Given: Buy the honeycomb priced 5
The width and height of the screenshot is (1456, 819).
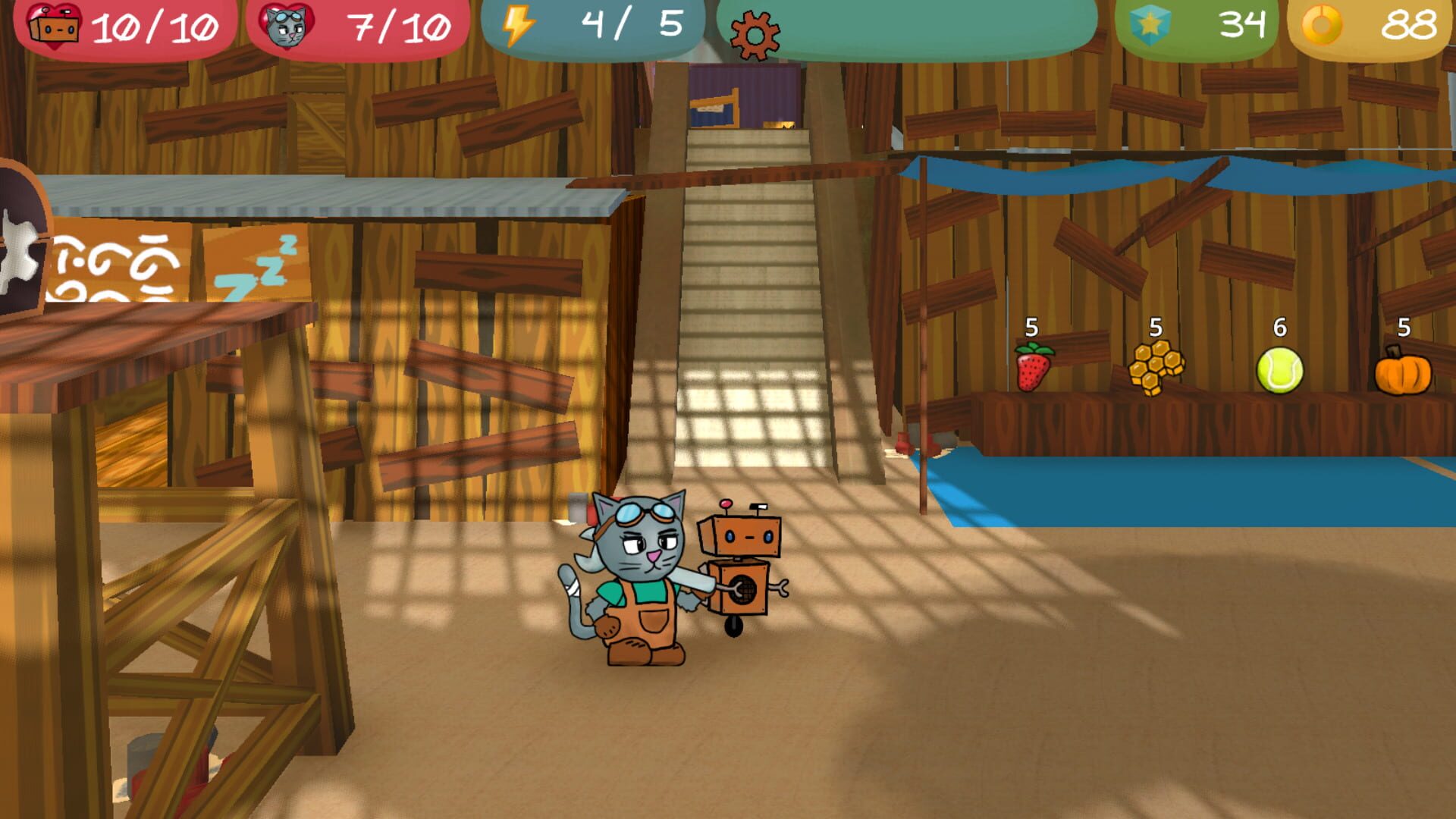Looking at the screenshot, I should coord(1155,368).
